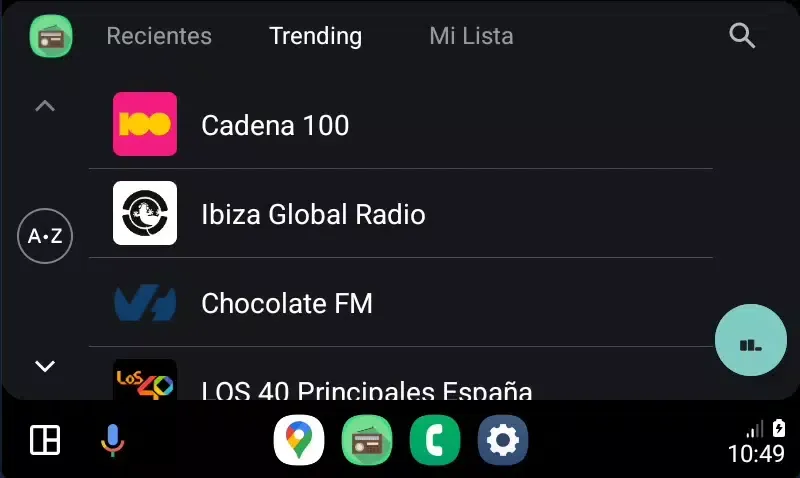Tap the down arrow in the list
800x478 pixels.
click(45, 366)
